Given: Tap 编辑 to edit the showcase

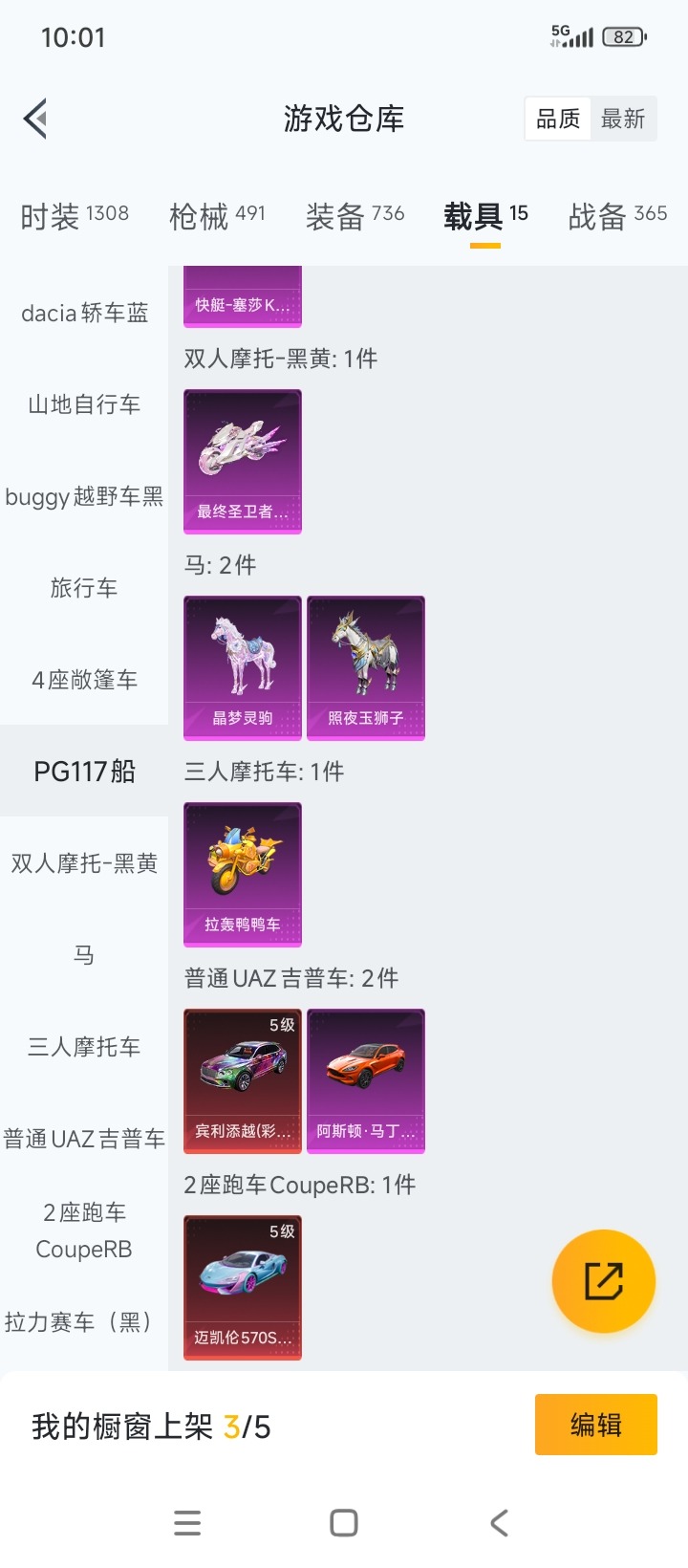Looking at the screenshot, I should tap(595, 1425).
